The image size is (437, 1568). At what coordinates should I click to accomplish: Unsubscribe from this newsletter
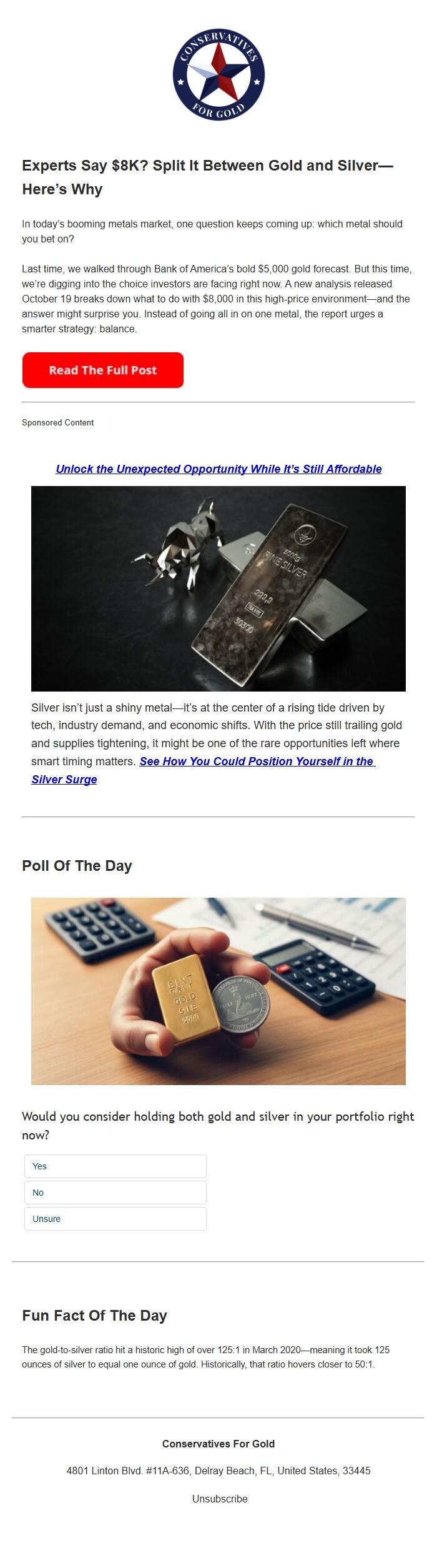click(x=220, y=1499)
